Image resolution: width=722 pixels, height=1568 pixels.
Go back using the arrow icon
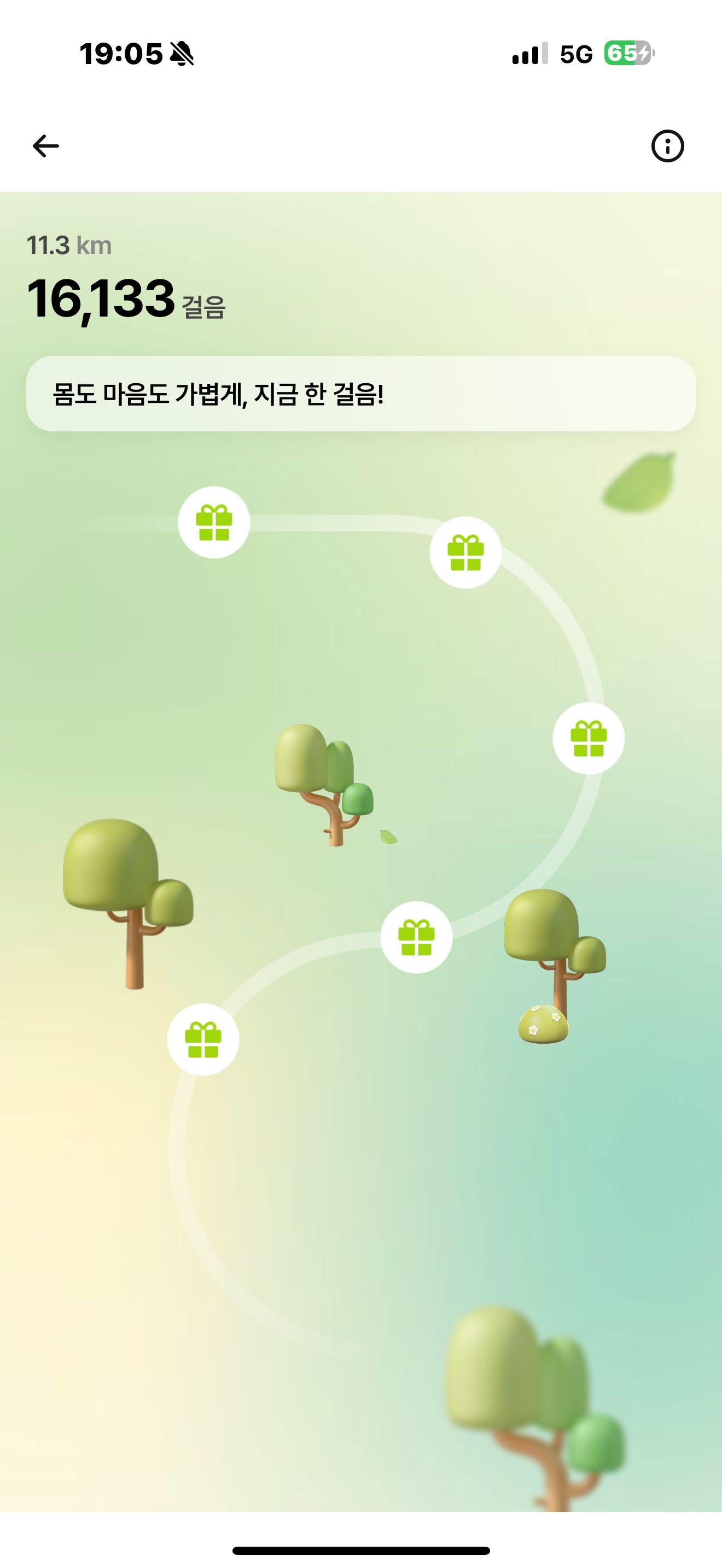coord(45,146)
